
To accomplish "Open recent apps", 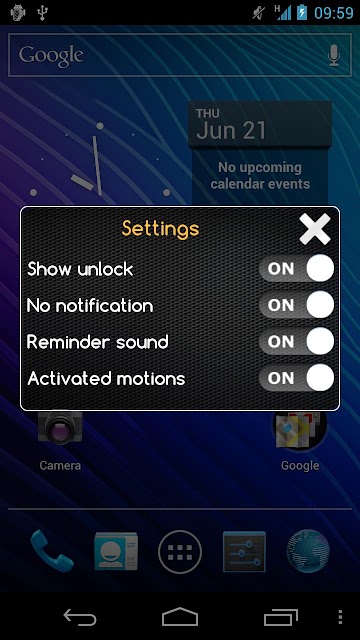I will coord(281,617).
